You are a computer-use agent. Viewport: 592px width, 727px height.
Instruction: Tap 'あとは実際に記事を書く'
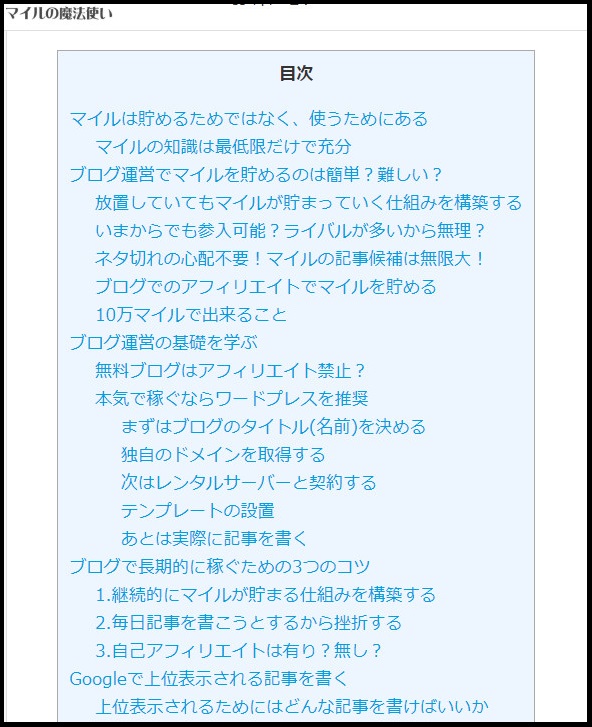214,538
